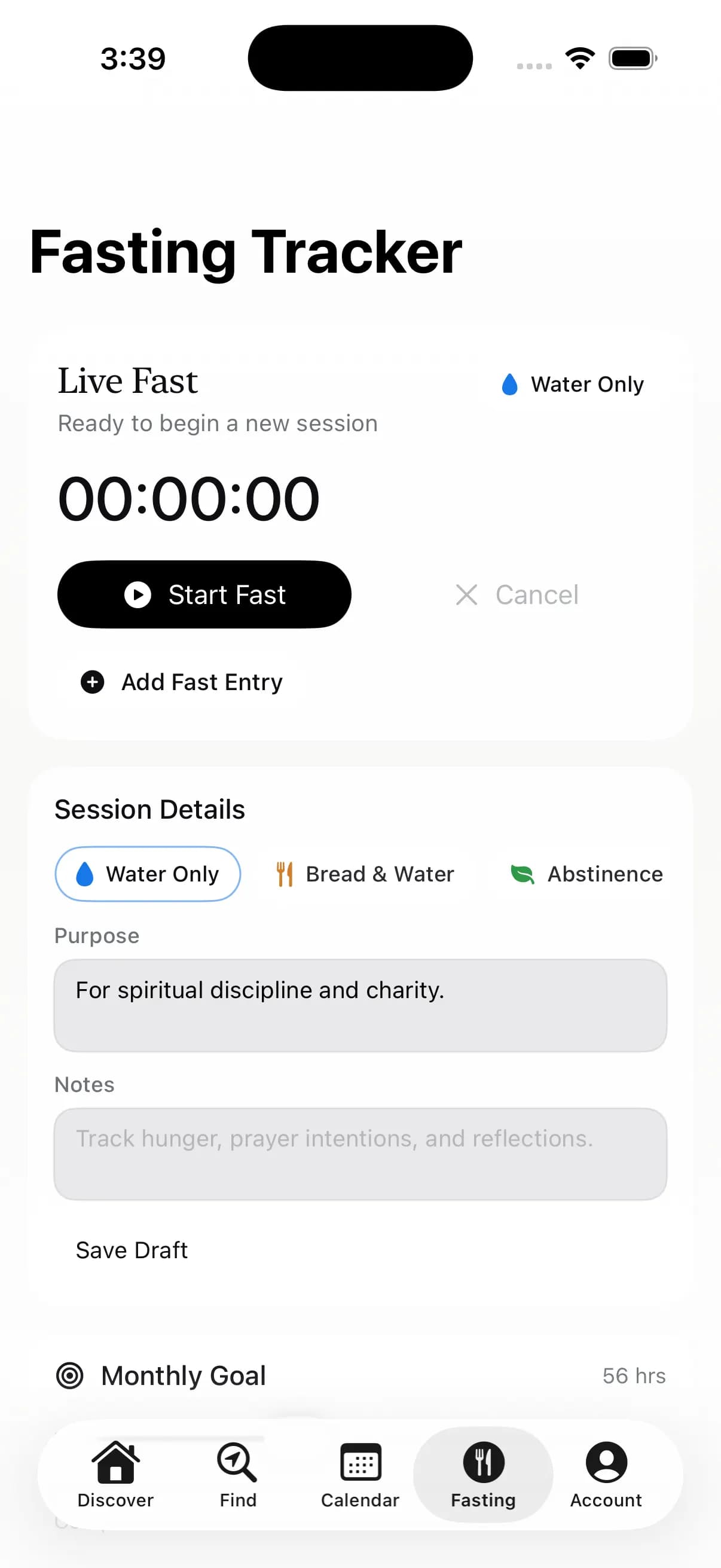Tap the target icon next to Monthly Goal
Image resolution: width=721 pixels, height=1568 pixels.
click(x=71, y=1375)
